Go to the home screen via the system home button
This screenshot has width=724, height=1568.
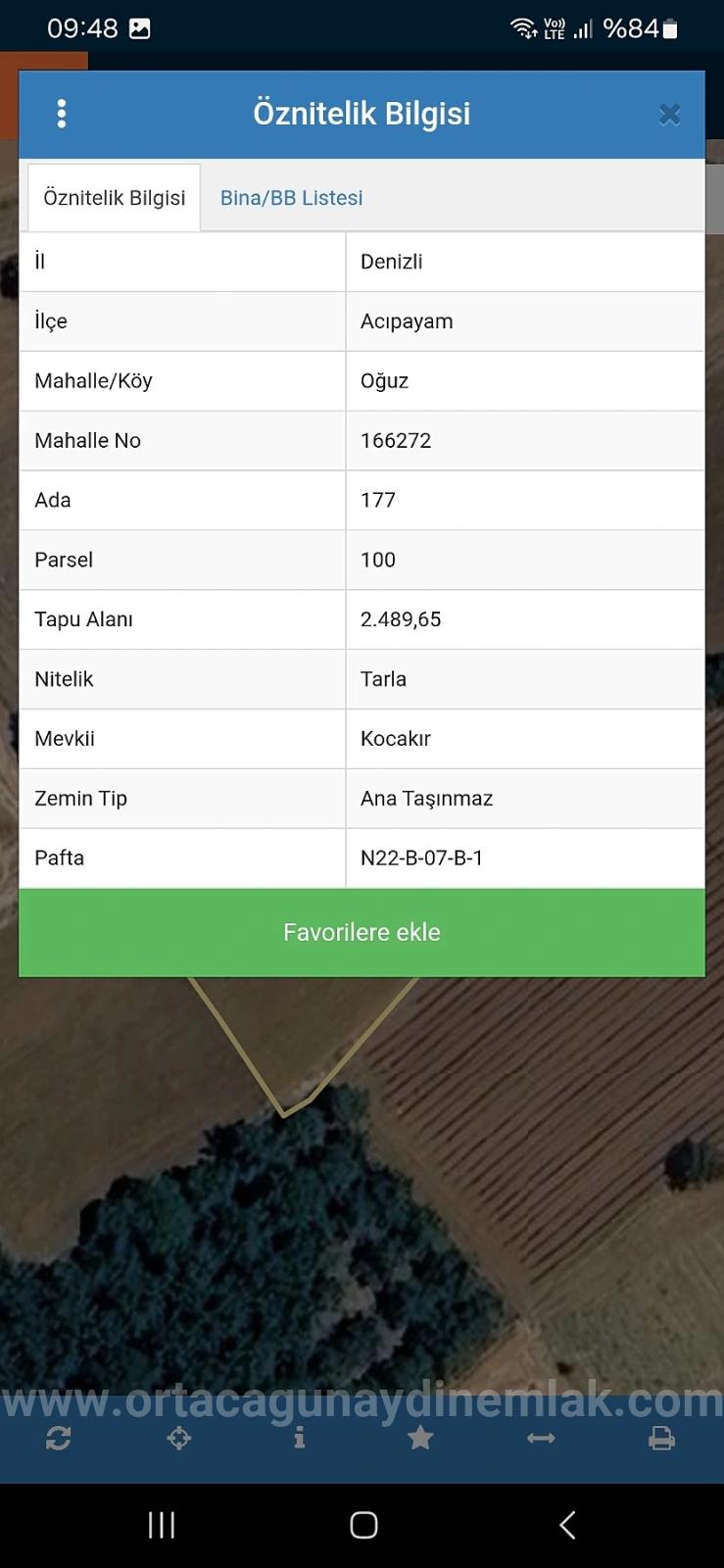363,1525
